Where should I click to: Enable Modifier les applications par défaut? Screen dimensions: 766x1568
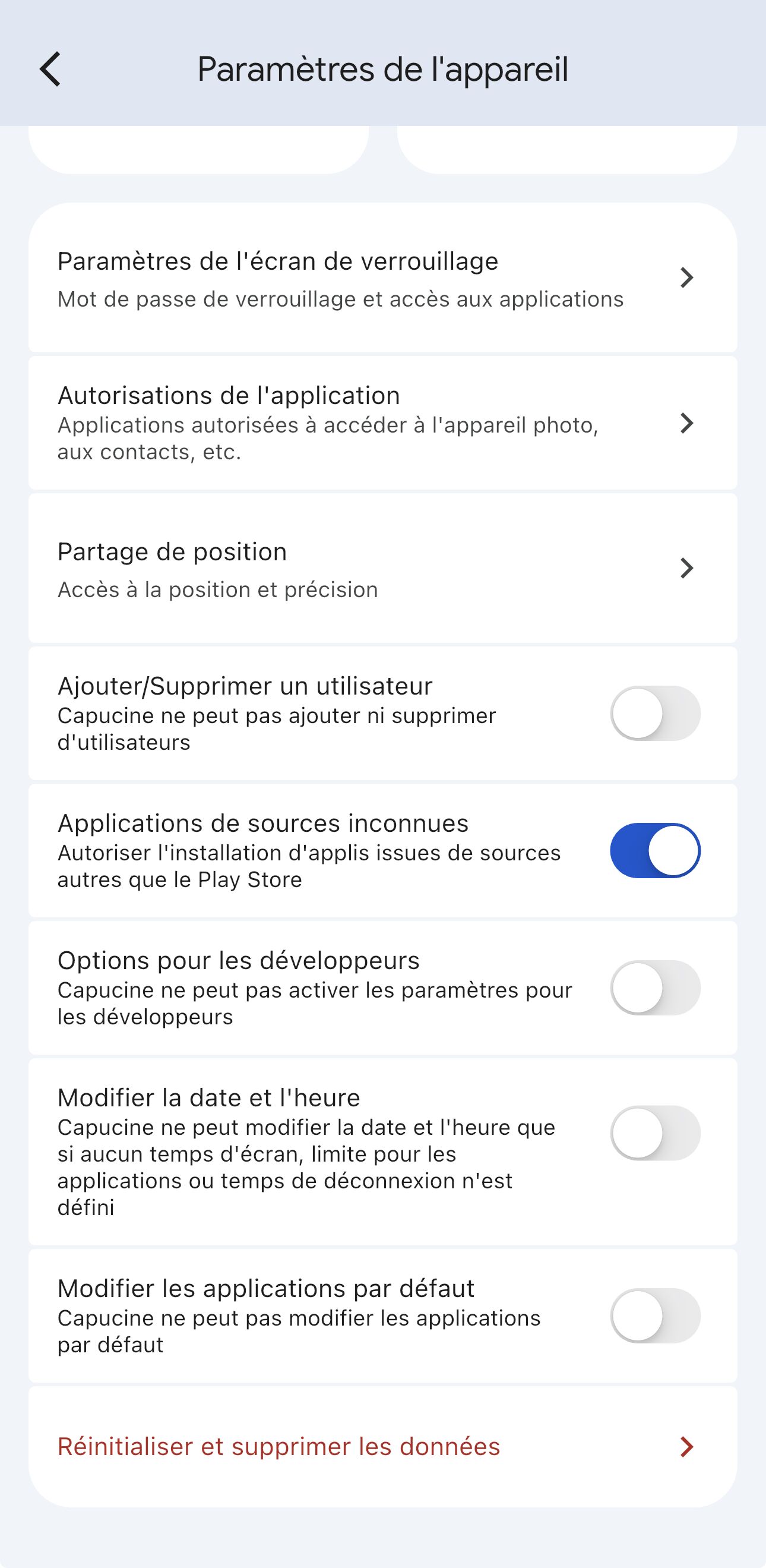coord(654,1315)
